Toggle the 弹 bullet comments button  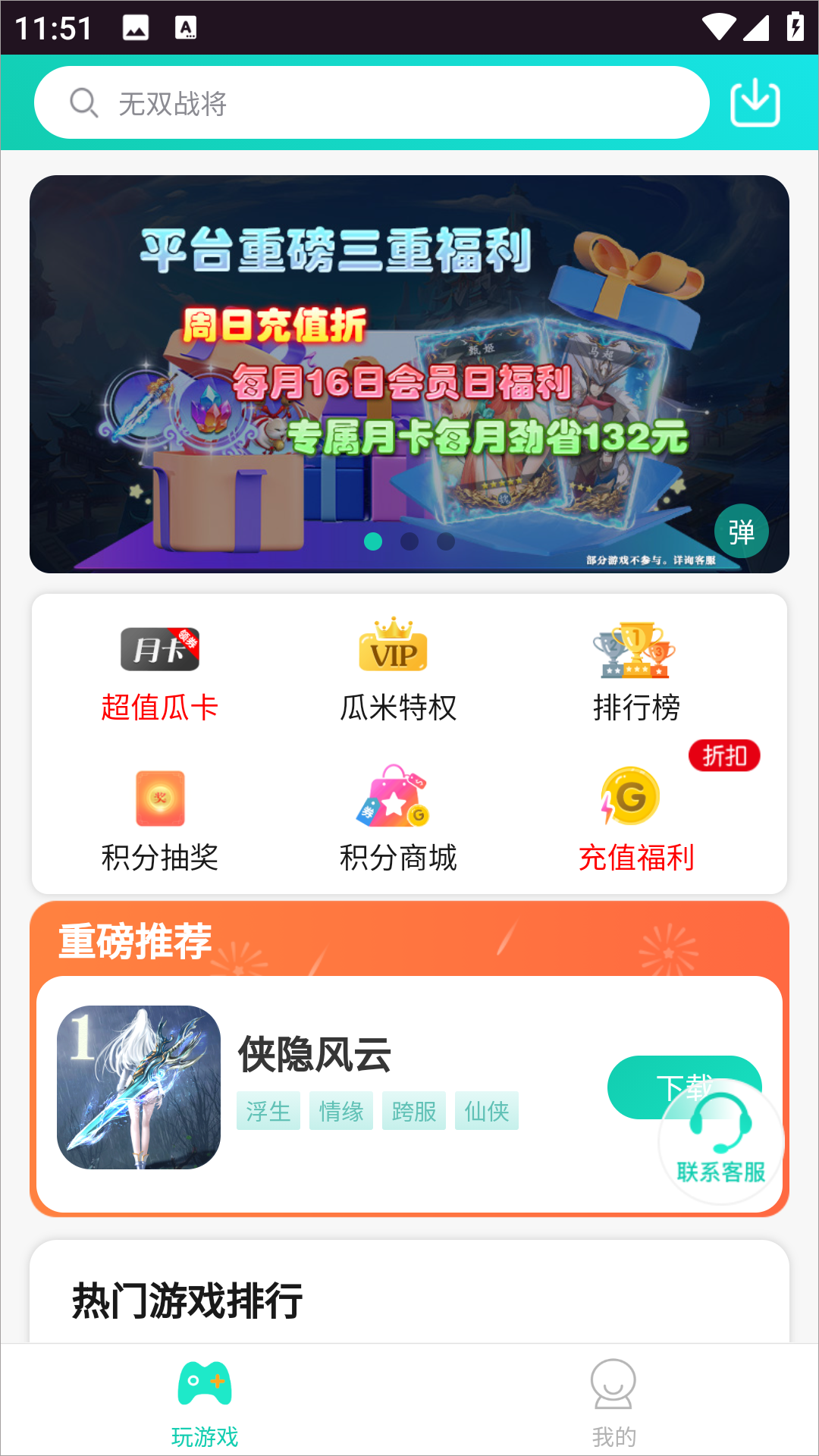pyautogui.click(x=741, y=531)
